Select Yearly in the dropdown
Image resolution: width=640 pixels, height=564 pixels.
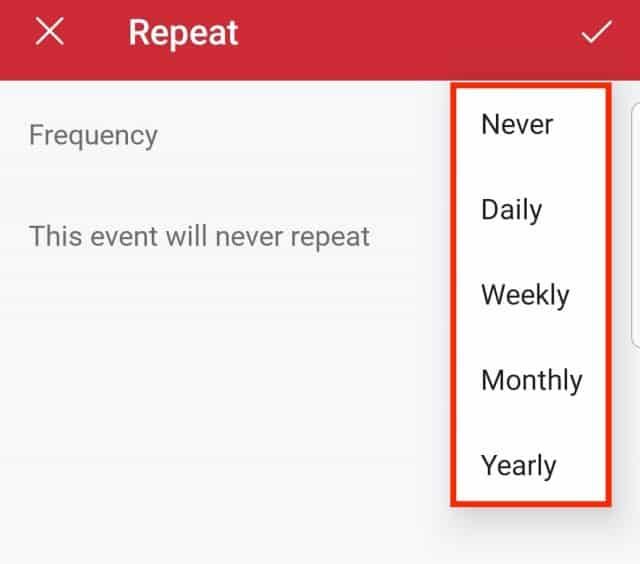tap(518, 465)
